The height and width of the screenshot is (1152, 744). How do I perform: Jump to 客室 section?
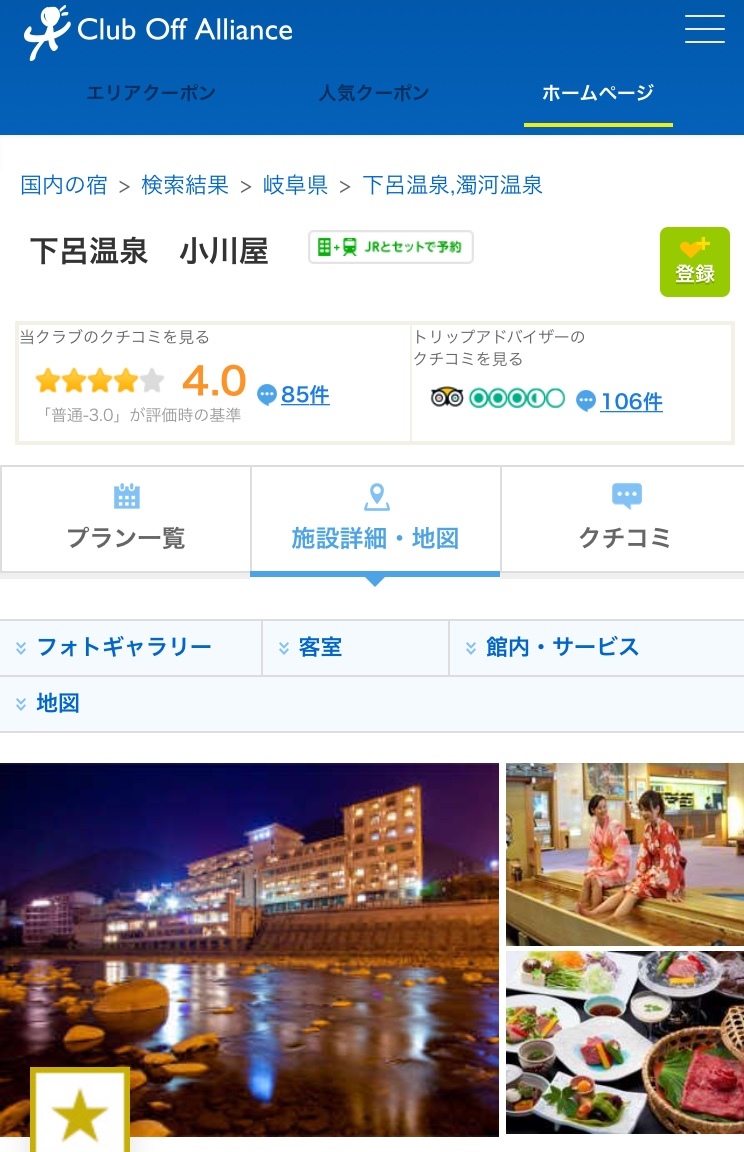point(320,647)
